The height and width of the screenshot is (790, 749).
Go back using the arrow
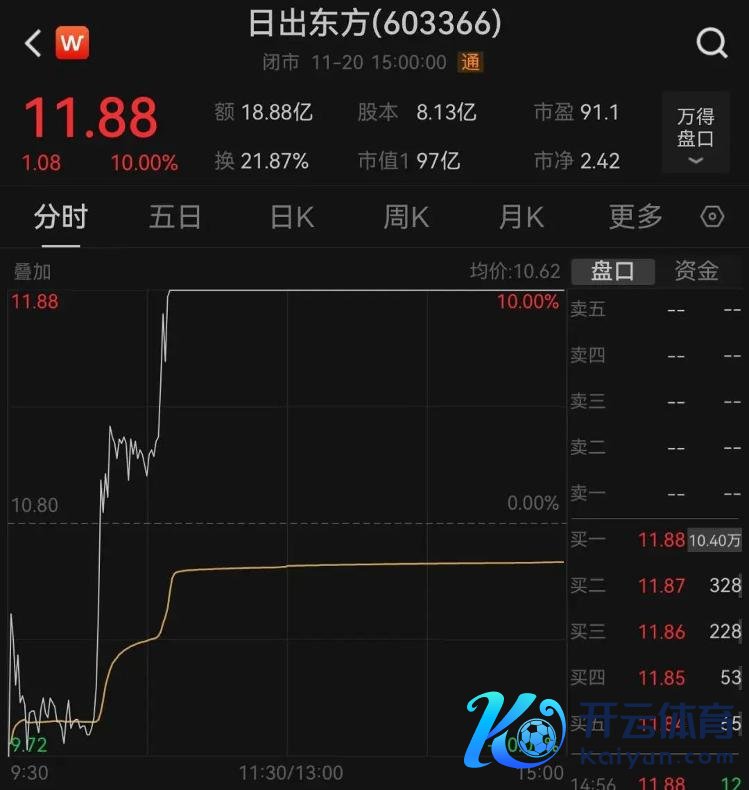[x=33, y=43]
